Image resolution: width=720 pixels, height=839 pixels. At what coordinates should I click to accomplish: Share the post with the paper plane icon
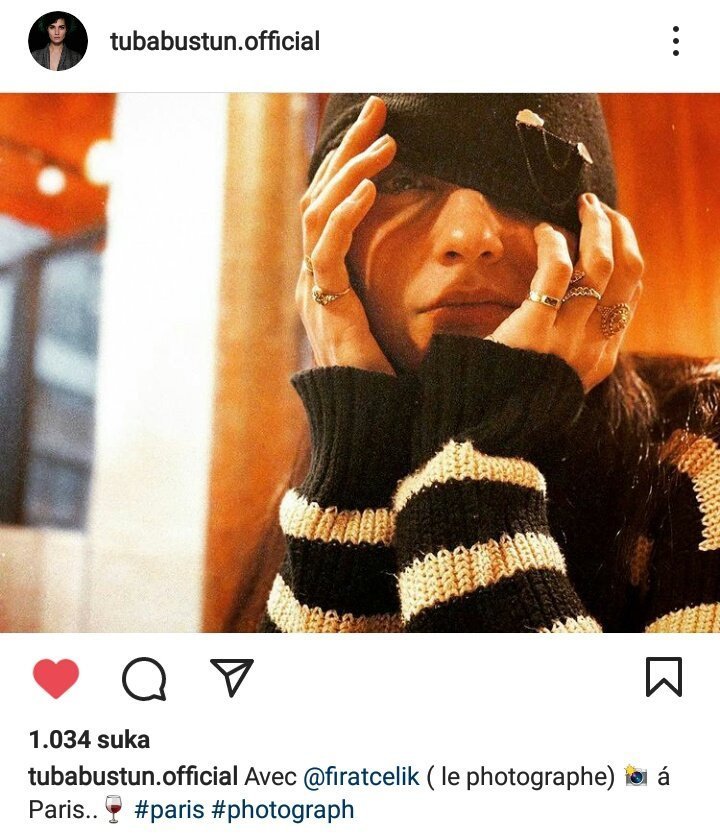point(232,678)
